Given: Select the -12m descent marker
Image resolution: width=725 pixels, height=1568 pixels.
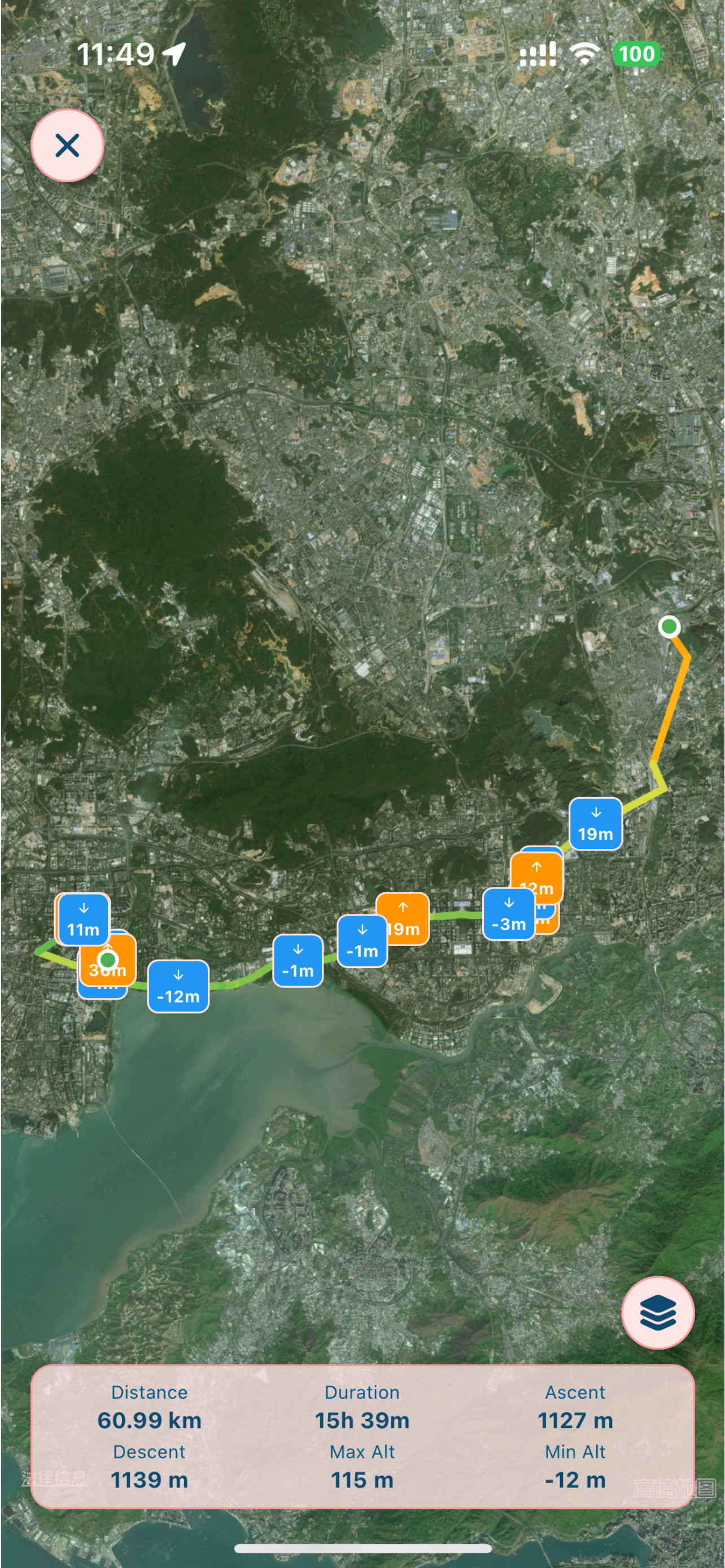Looking at the screenshot, I should tap(178, 986).
